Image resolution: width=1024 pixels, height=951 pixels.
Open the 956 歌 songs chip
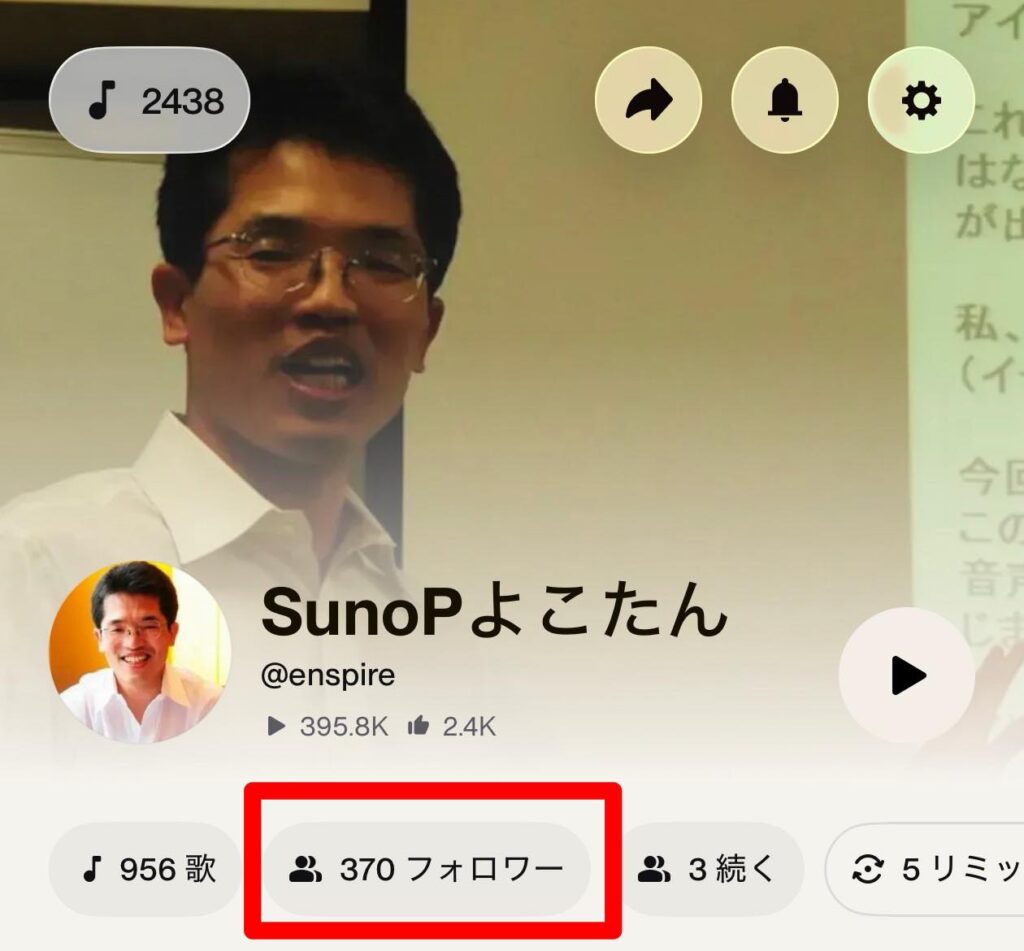click(x=147, y=869)
